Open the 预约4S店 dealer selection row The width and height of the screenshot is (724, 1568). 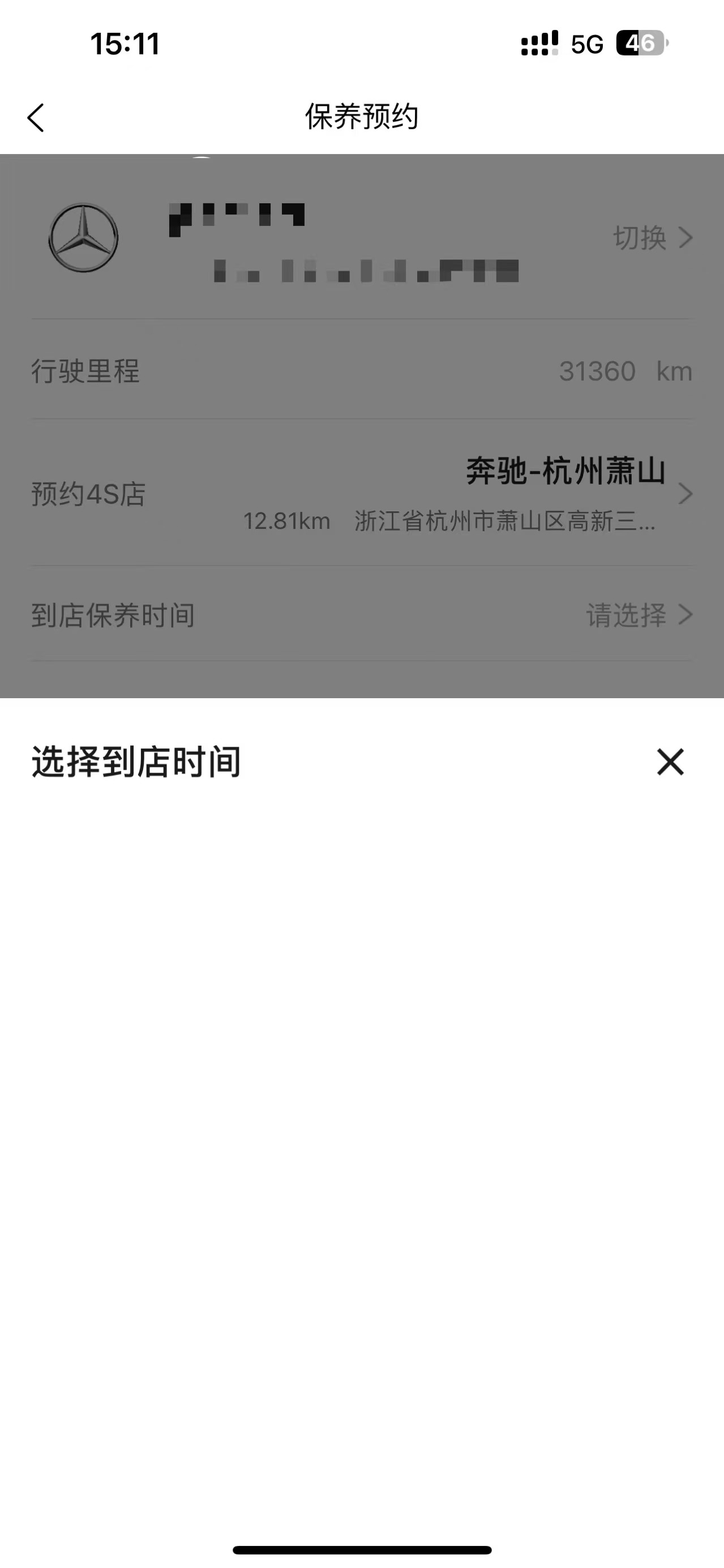pos(362,493)
